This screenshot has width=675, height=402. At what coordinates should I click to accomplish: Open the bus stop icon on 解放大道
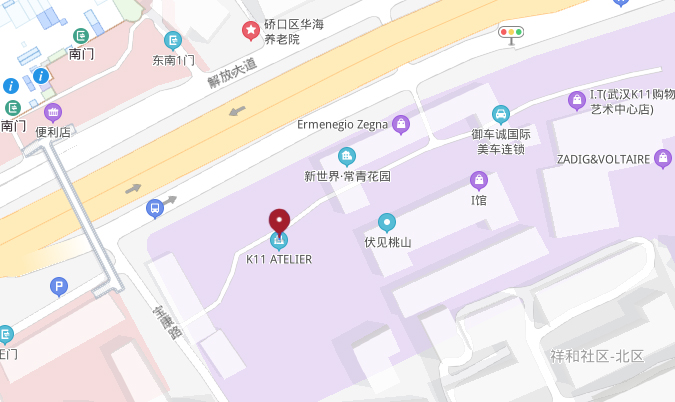154,208
